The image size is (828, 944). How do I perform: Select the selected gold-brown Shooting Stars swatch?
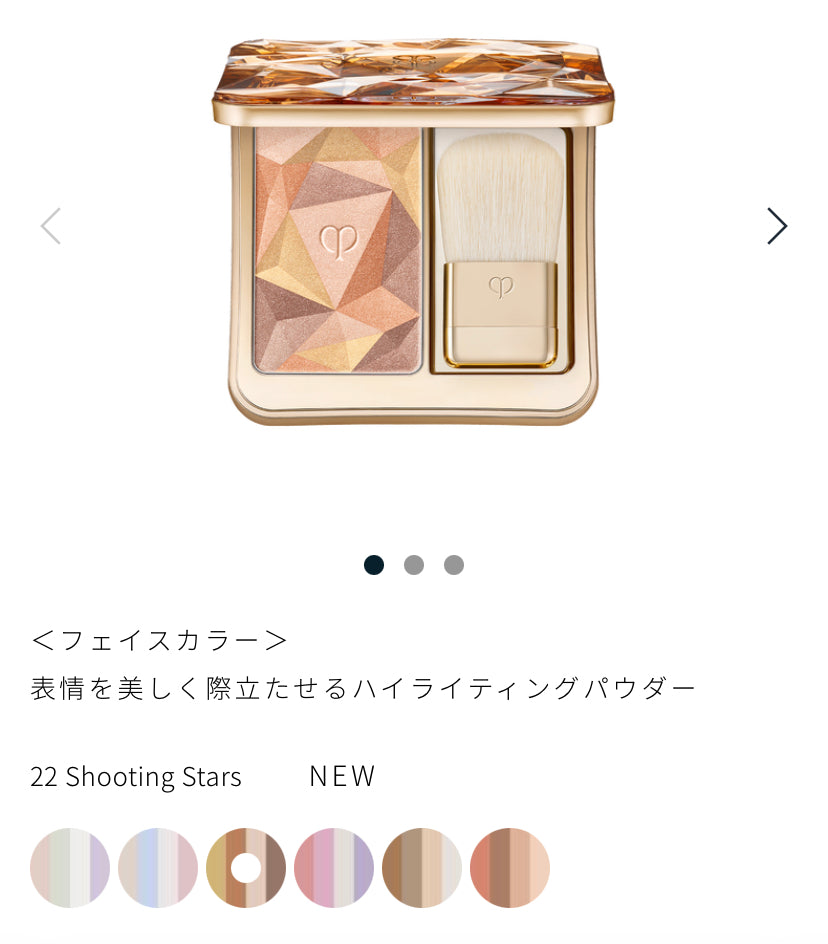click(246, 868)
